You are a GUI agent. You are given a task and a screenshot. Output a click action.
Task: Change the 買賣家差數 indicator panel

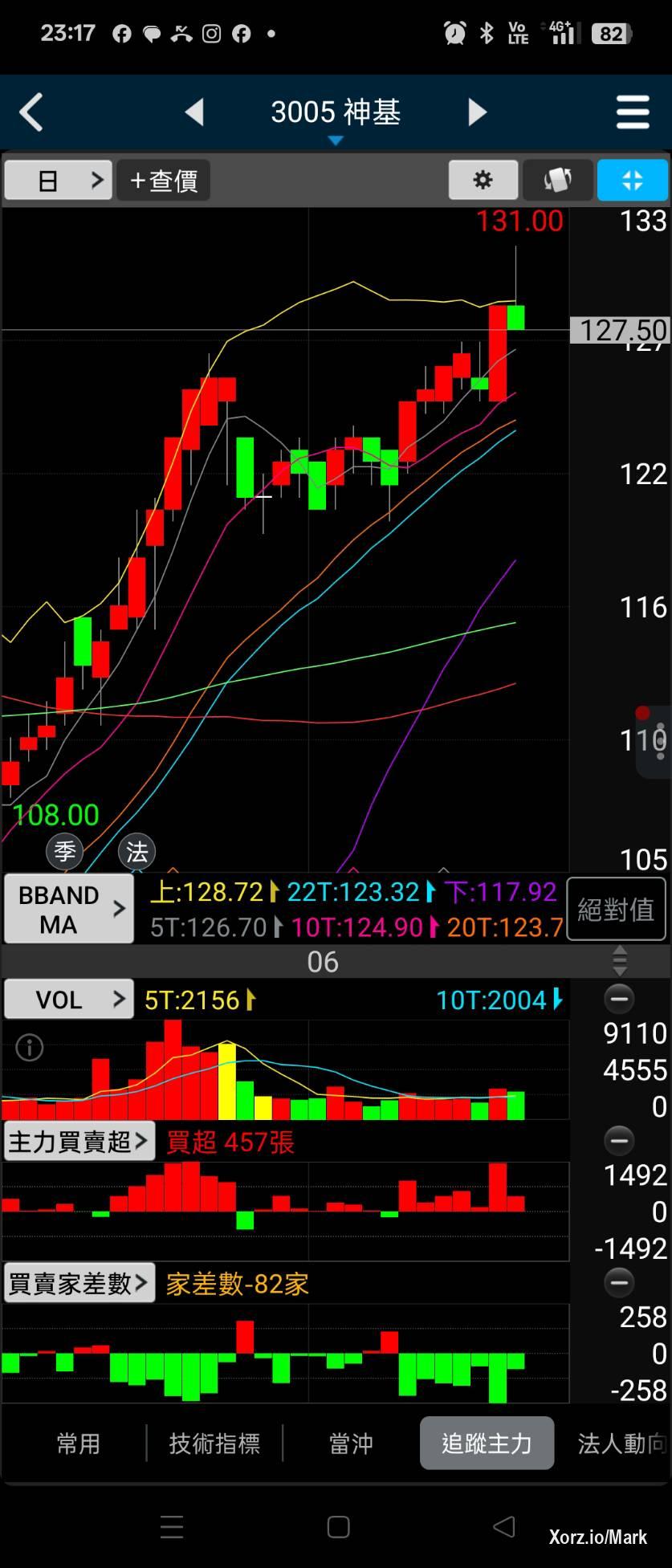[x=79, y=1283]
